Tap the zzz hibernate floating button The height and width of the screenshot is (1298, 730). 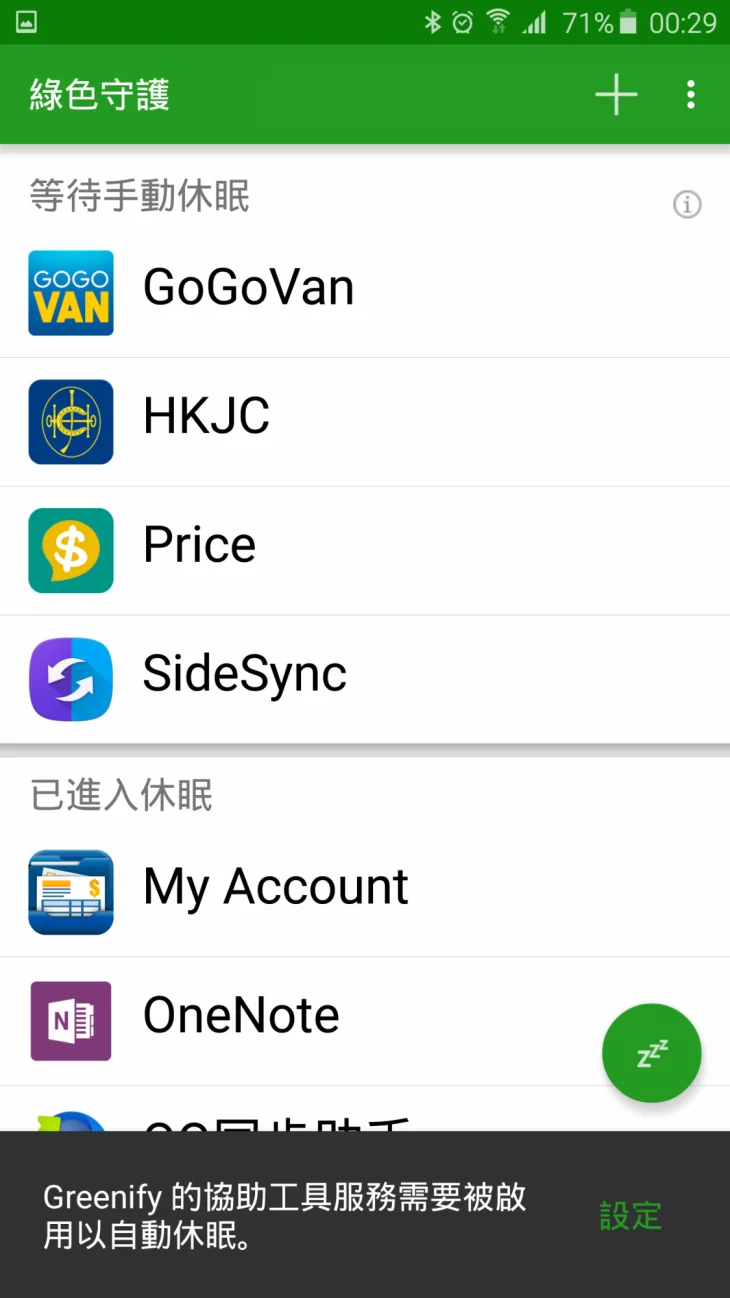click(651, 1052)
